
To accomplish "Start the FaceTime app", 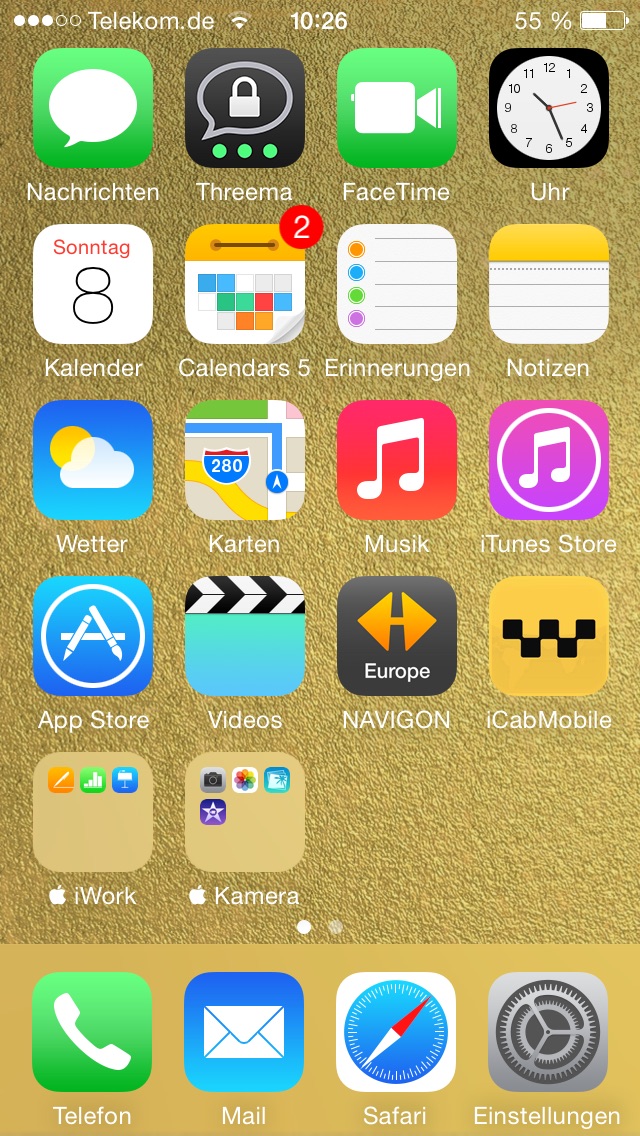I will (x=397, y=108).
